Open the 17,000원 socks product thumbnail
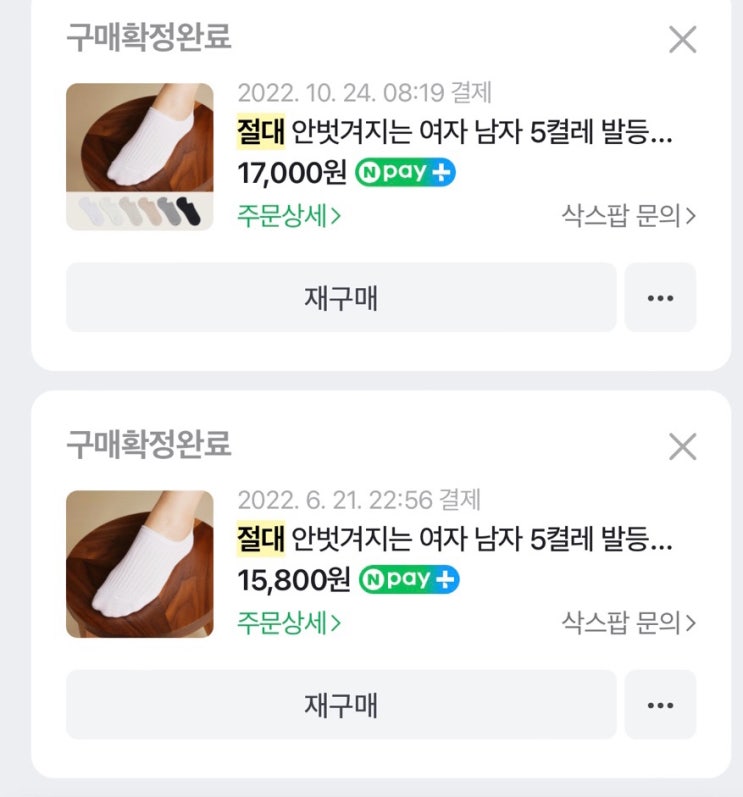The image size is (743, 797). coord(140,157)
